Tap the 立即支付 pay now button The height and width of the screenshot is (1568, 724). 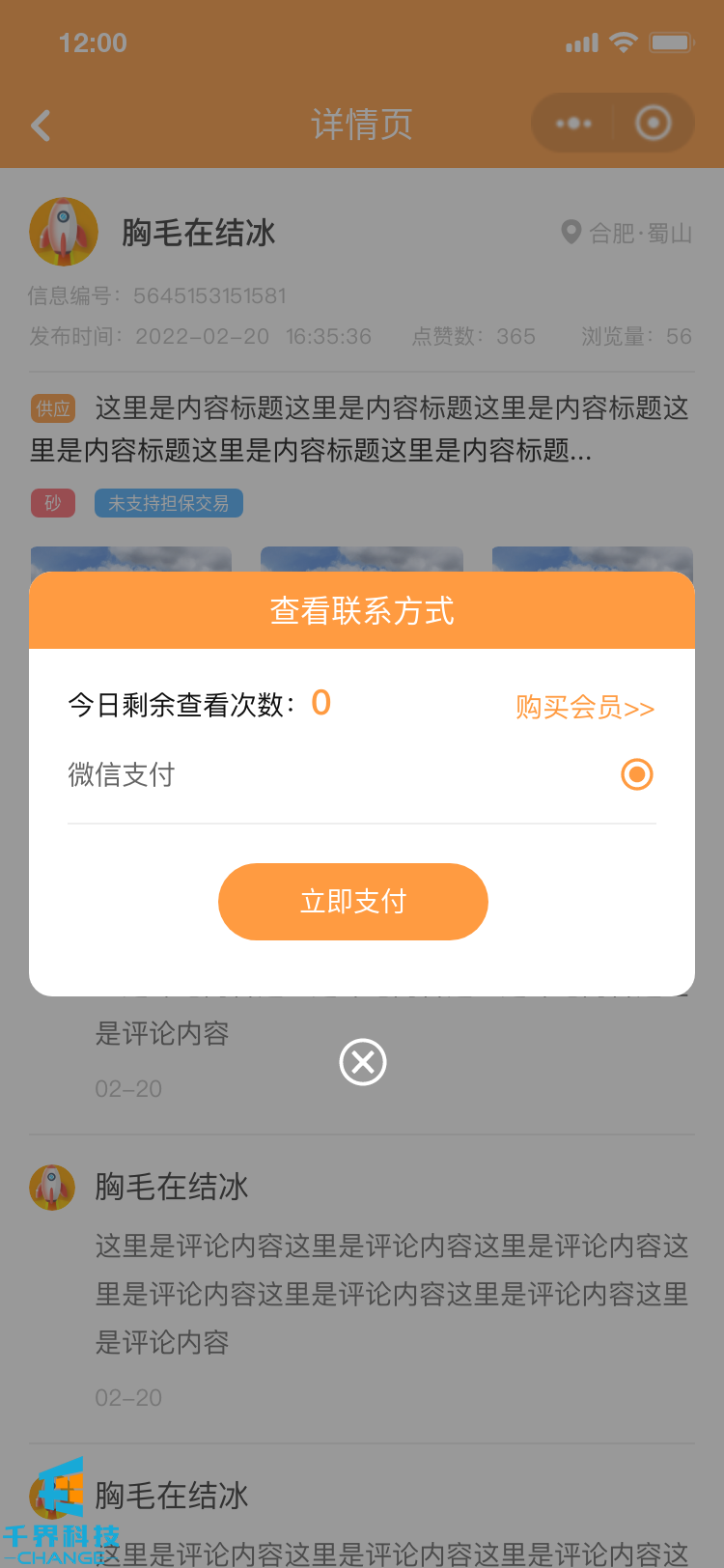353,901
